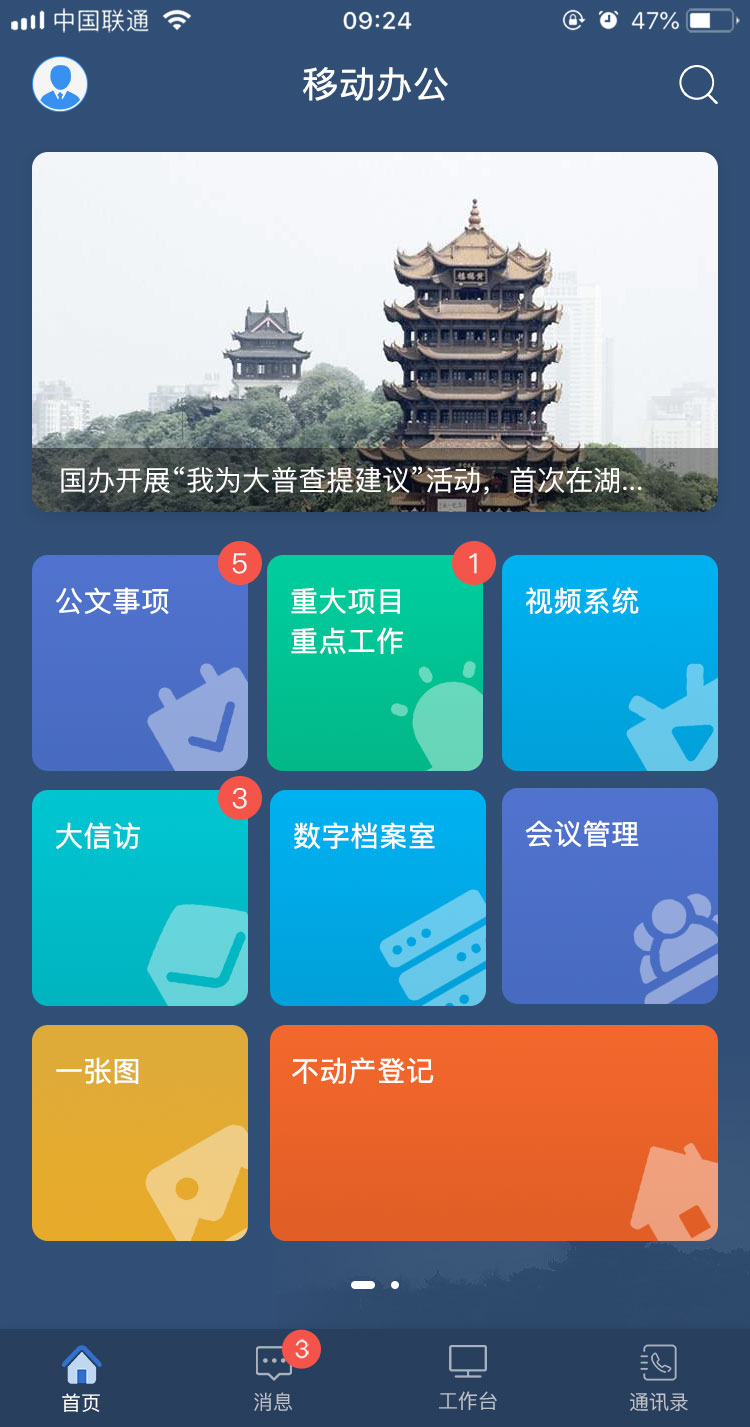Open the 一张图 tile
Screen dimensions: 750x1427
[140, 1133]
